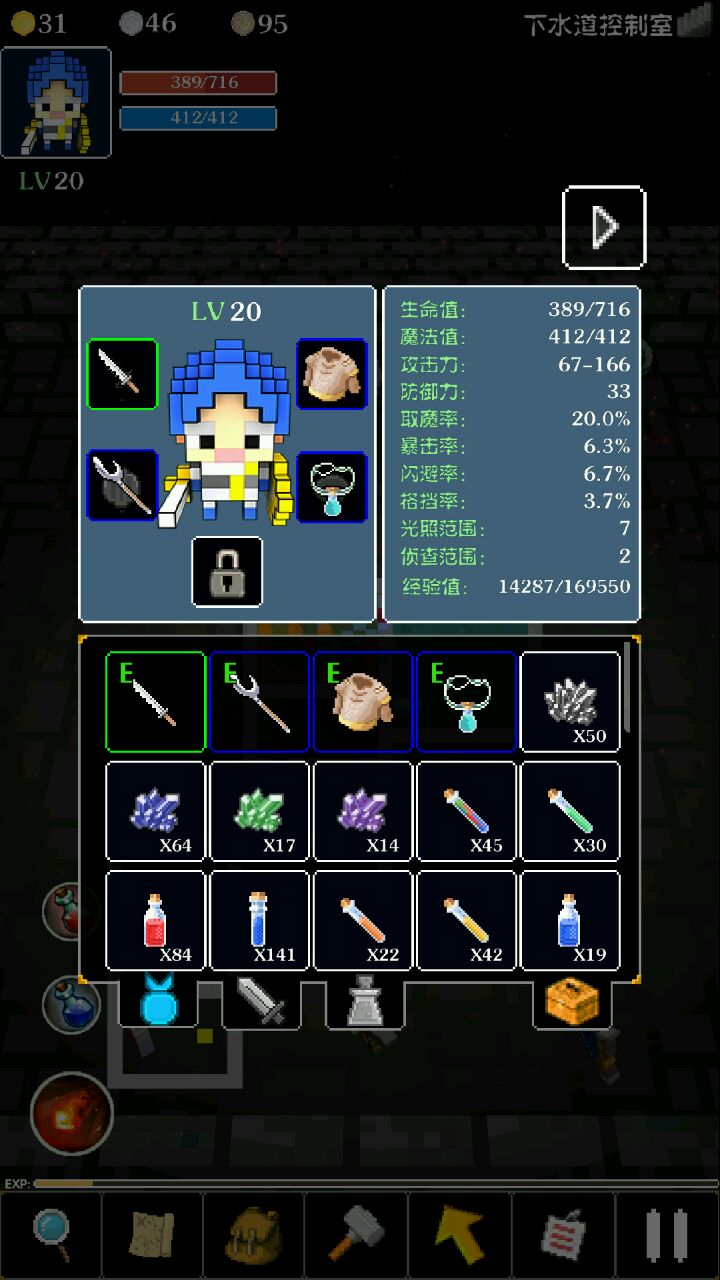Tap the play arrow button

pyautogui.click(x=604, y=228)
